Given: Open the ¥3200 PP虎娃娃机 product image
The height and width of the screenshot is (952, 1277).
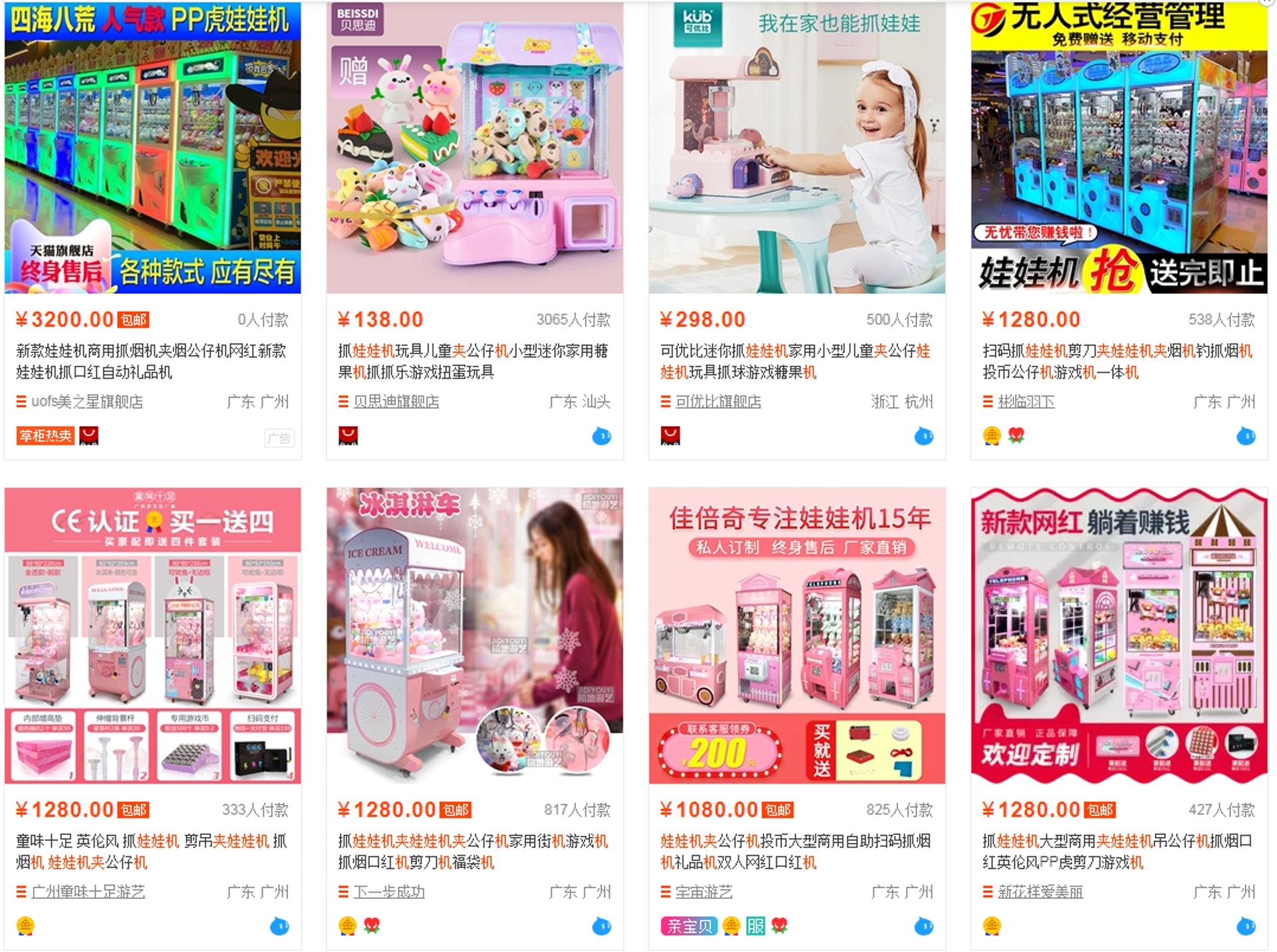Looking at the screenshot, I should [x=152, y=148].
